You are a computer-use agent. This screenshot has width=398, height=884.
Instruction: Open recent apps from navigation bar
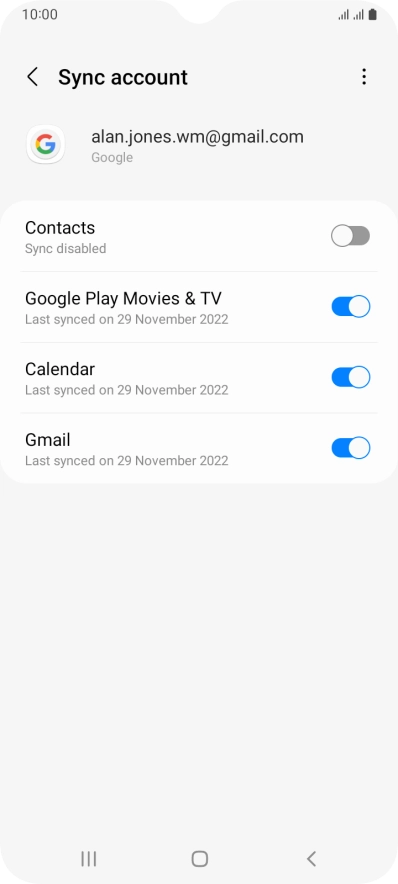pos(89,859)
